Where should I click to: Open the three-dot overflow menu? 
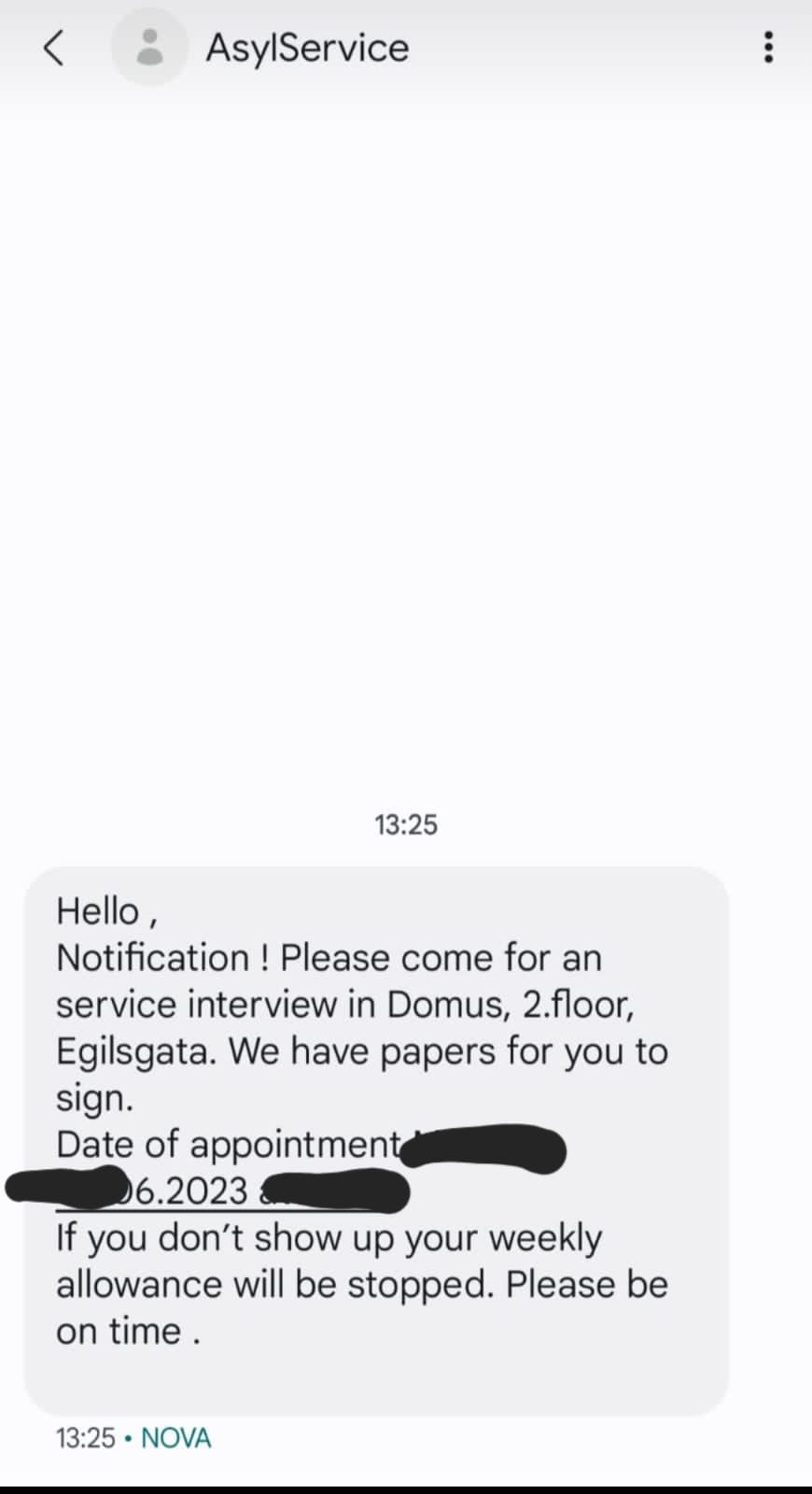tap(768, 47)
